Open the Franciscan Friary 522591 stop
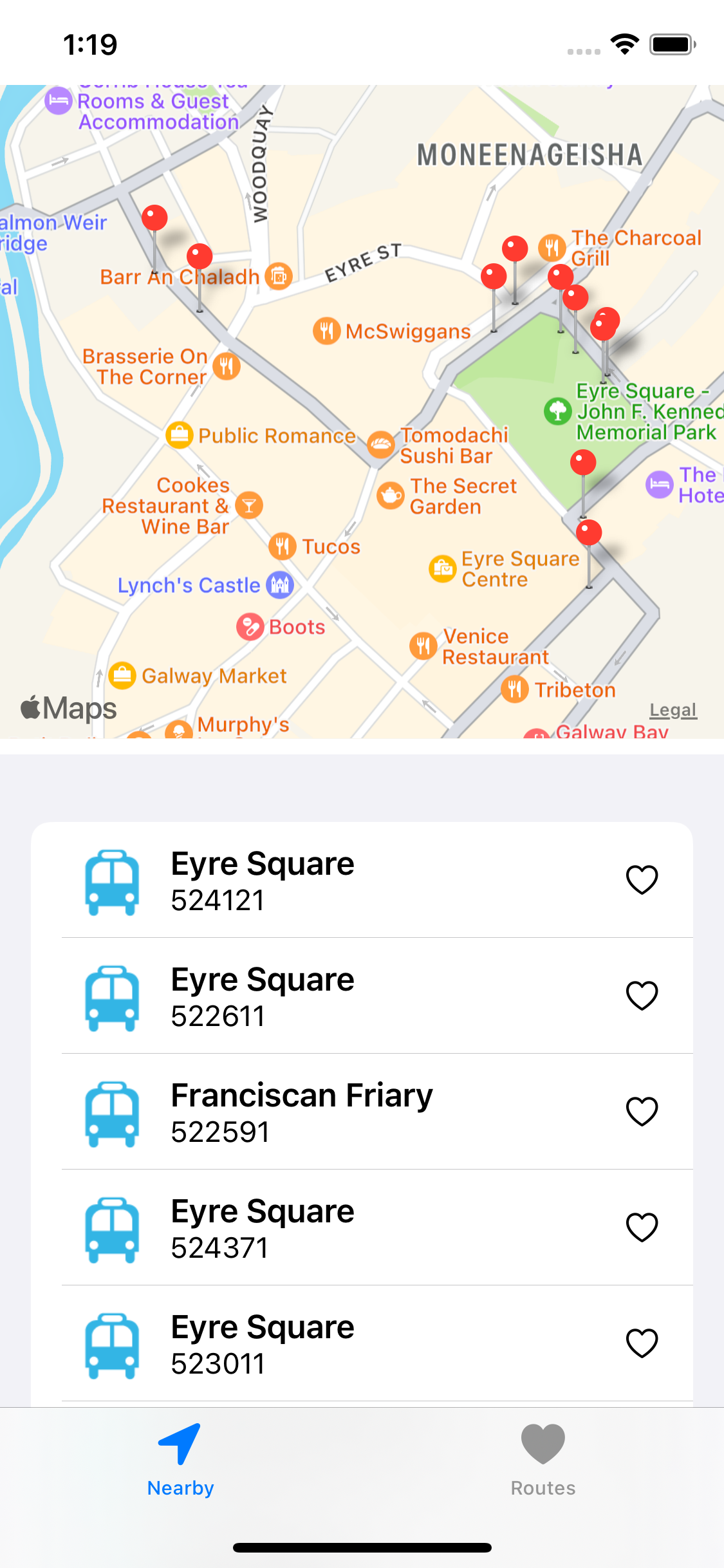 [x=362, y=1112]
